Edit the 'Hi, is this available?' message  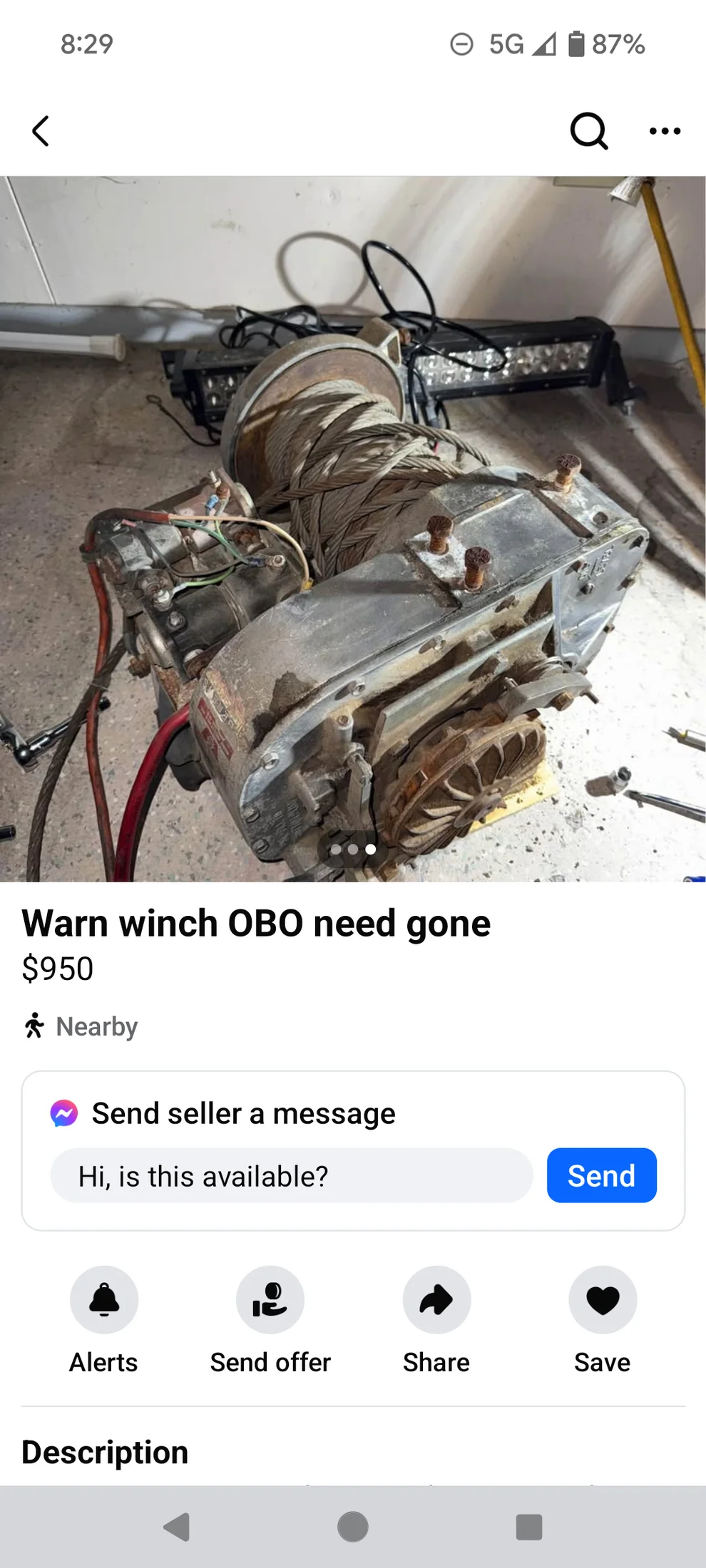tap(291, 1176)
